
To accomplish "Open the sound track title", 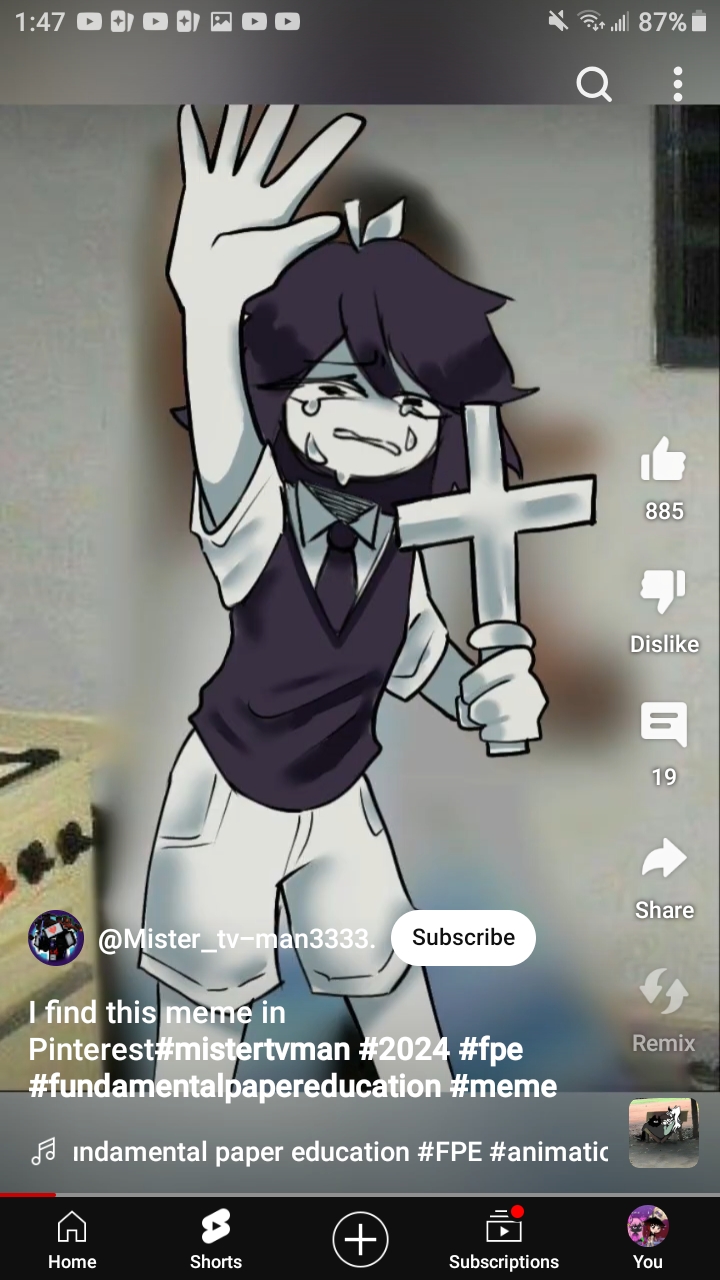I will pyautogui.click(x=340, y=1152).
